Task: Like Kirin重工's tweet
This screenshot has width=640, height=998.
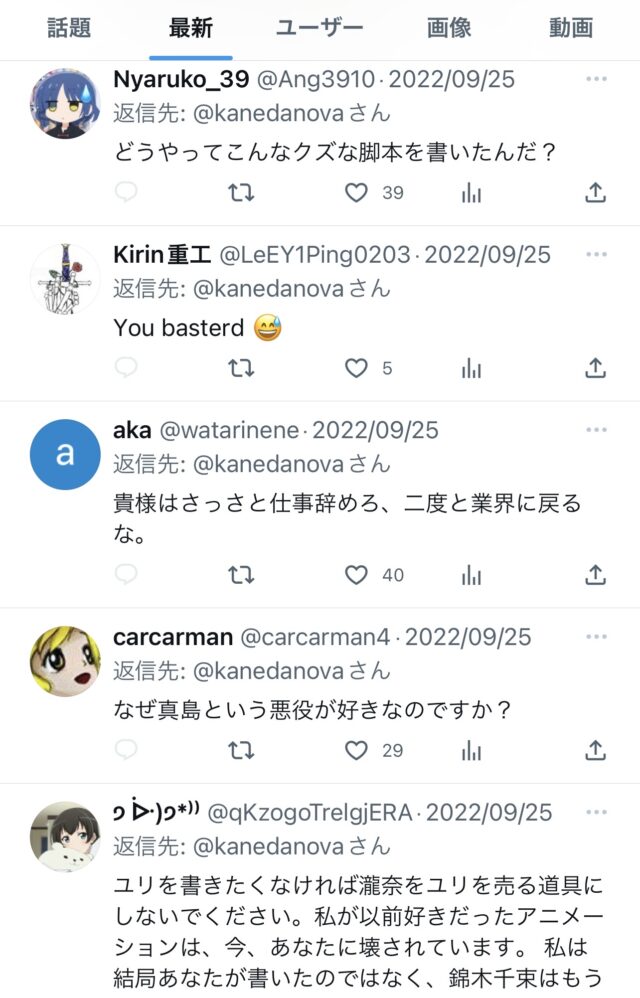Action: [356, 368]
